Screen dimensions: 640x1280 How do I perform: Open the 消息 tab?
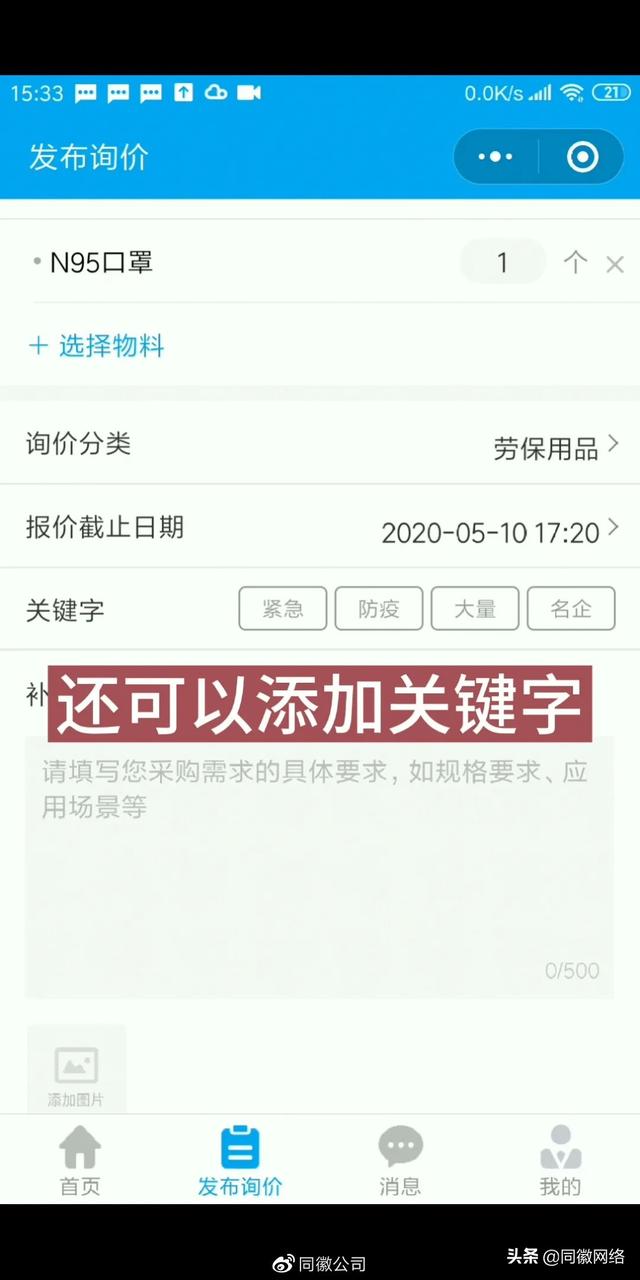400,1160
